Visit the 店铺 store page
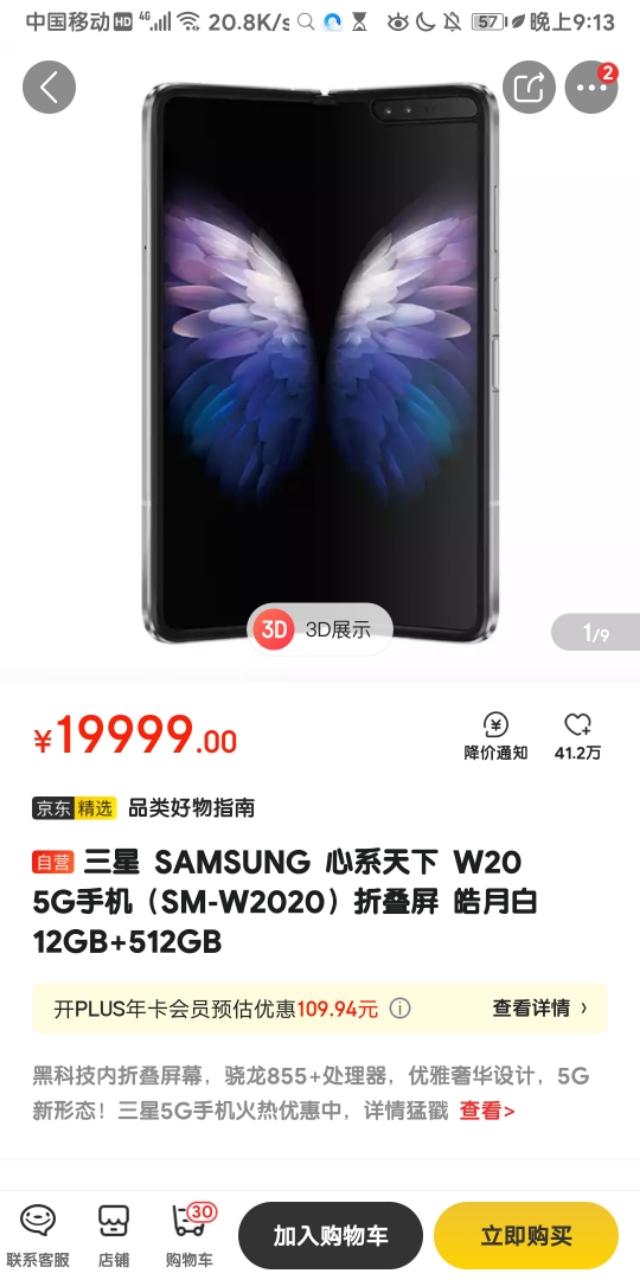Screen dimensions: 640x1280 pyautogui.click(x=113, y=1235)
